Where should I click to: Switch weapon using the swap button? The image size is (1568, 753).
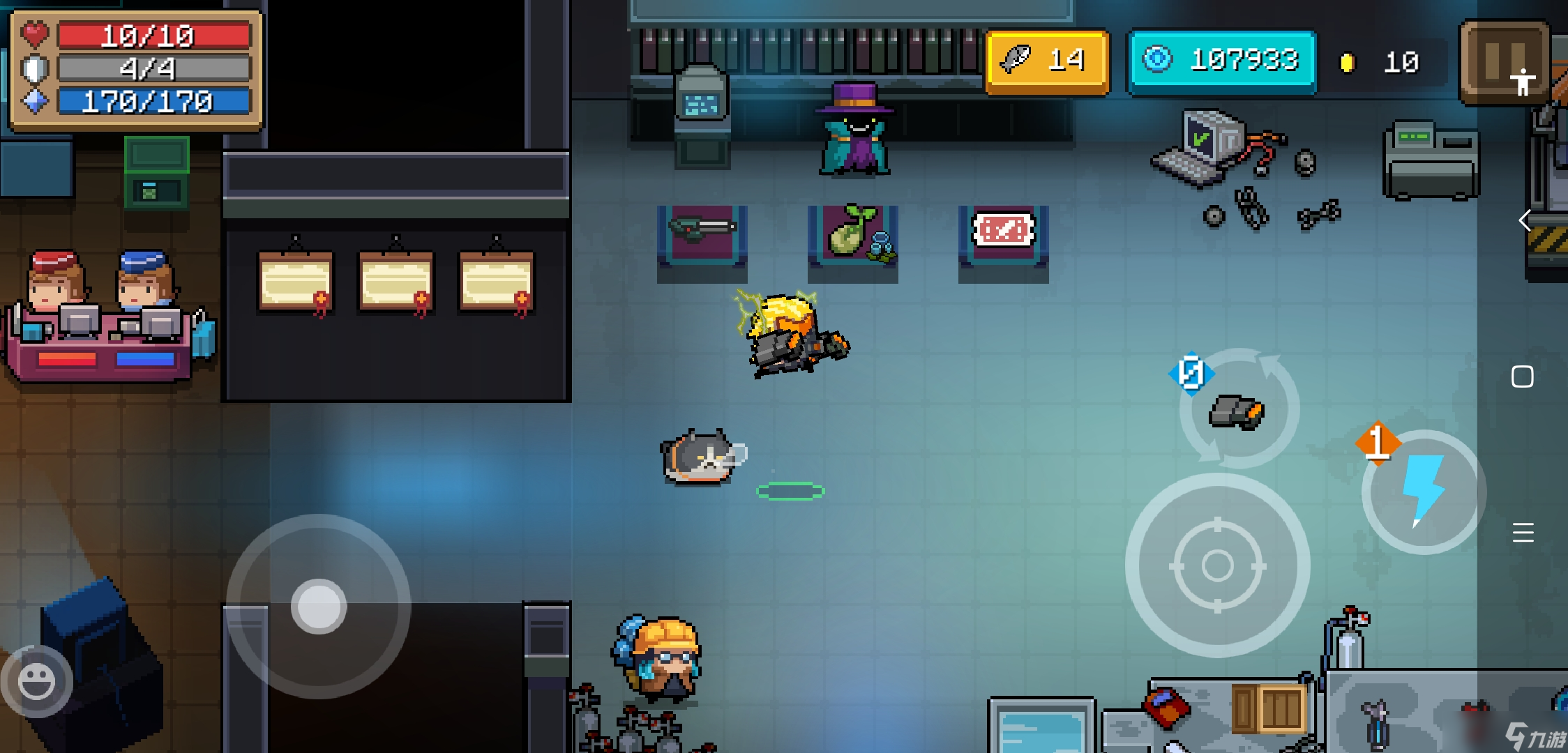pos(1239,409)
